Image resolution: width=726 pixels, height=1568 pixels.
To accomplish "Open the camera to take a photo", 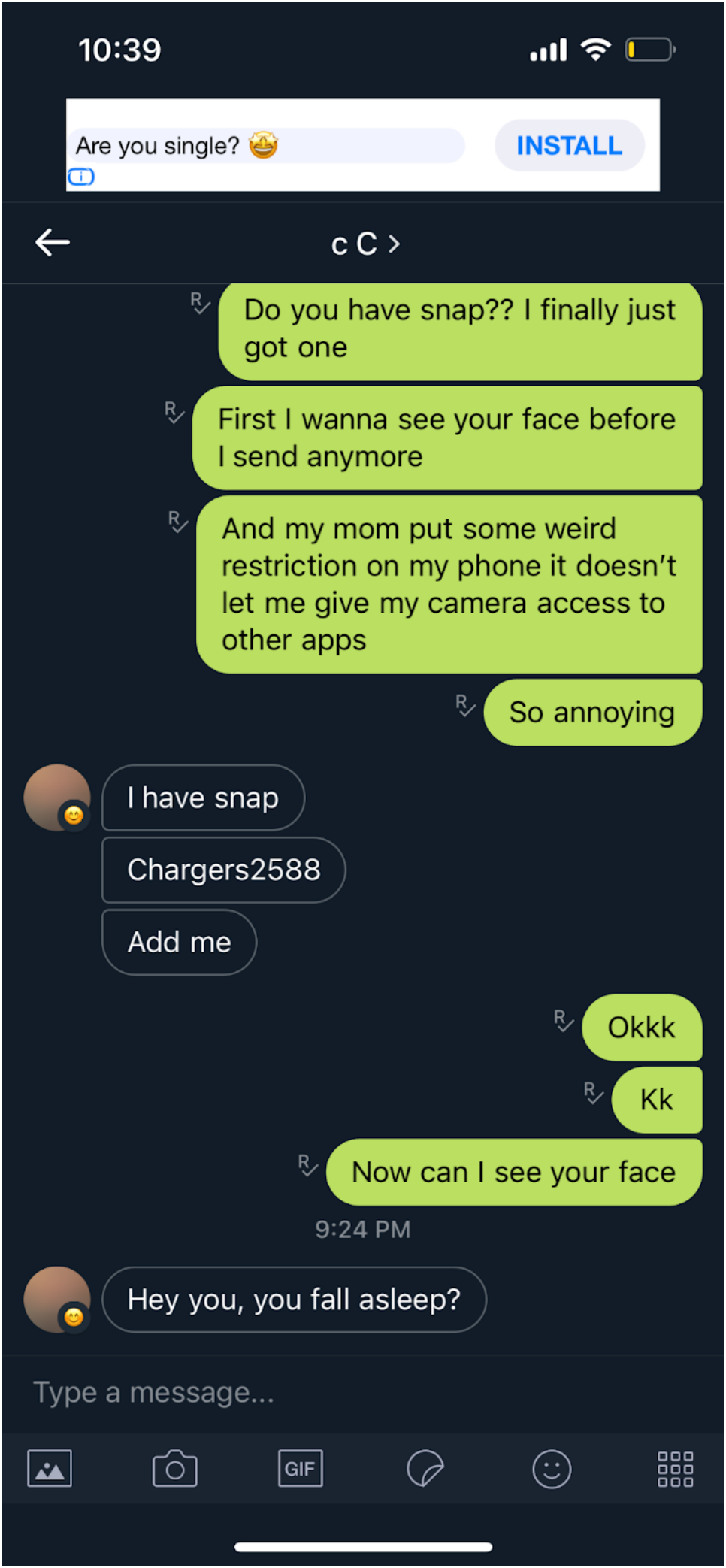I will [175, 1468].
